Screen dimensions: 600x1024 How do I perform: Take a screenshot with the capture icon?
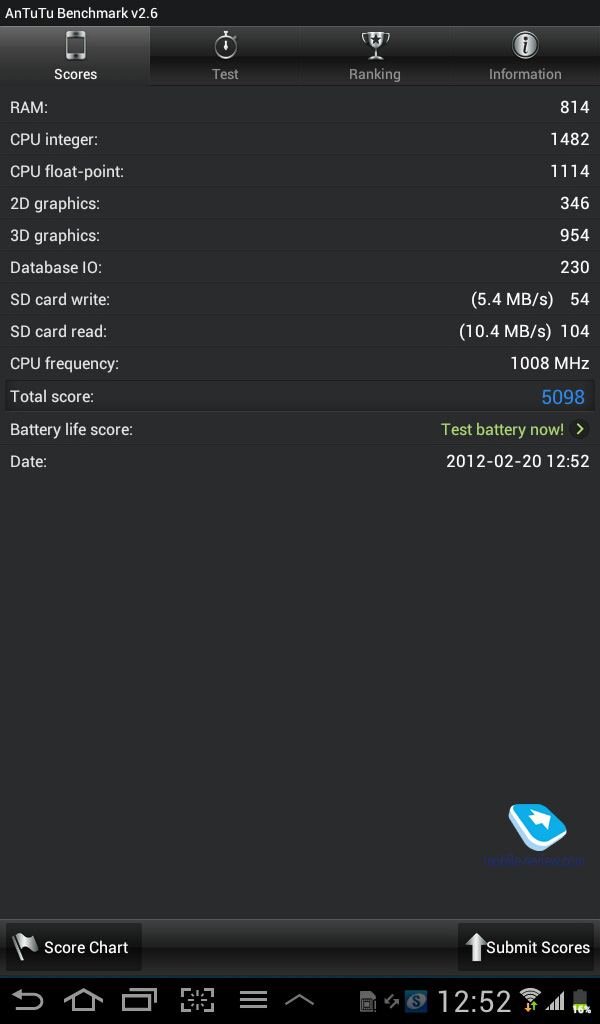point(197,1000)
